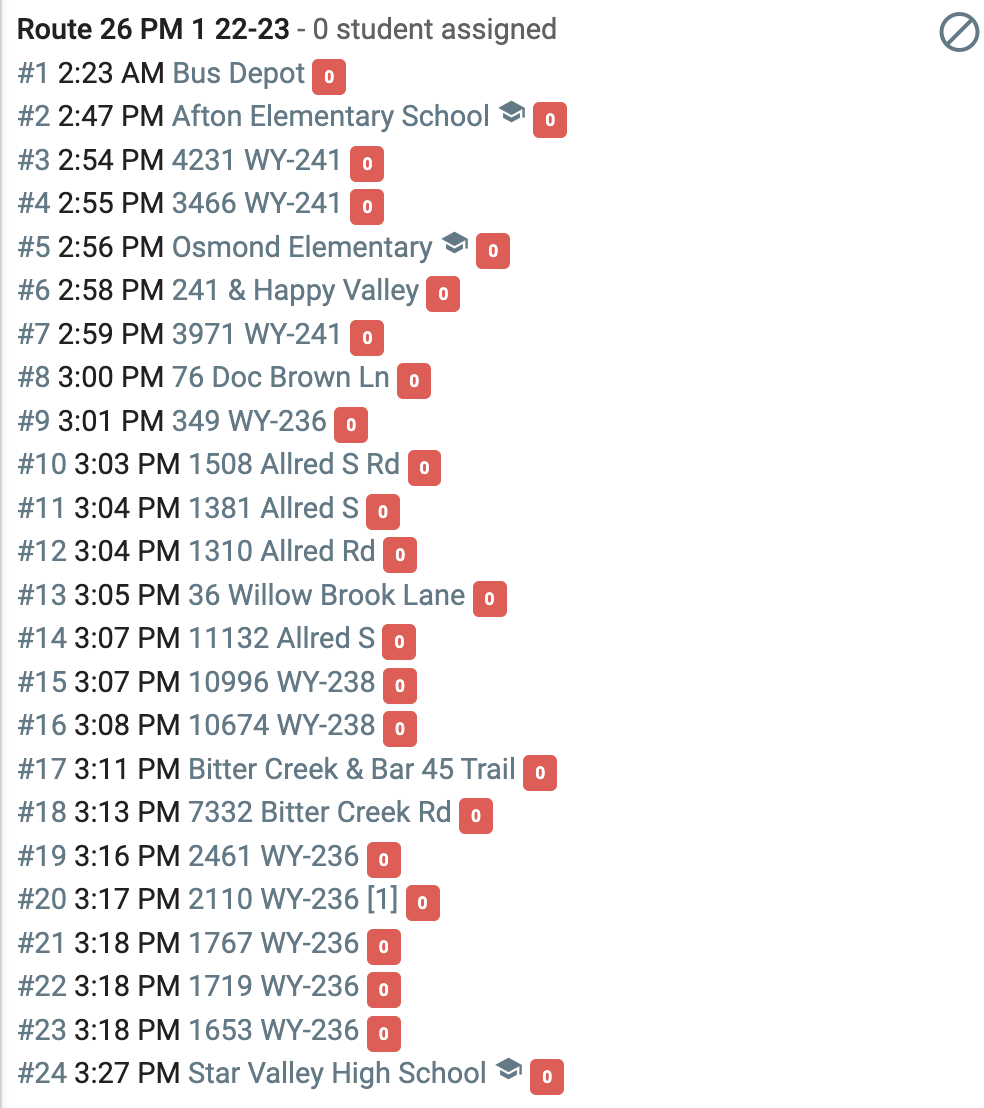Viewport: 984px width, 1108px height.
Task: Open the Star Valley High School stop
Action: coord(337,1073)
